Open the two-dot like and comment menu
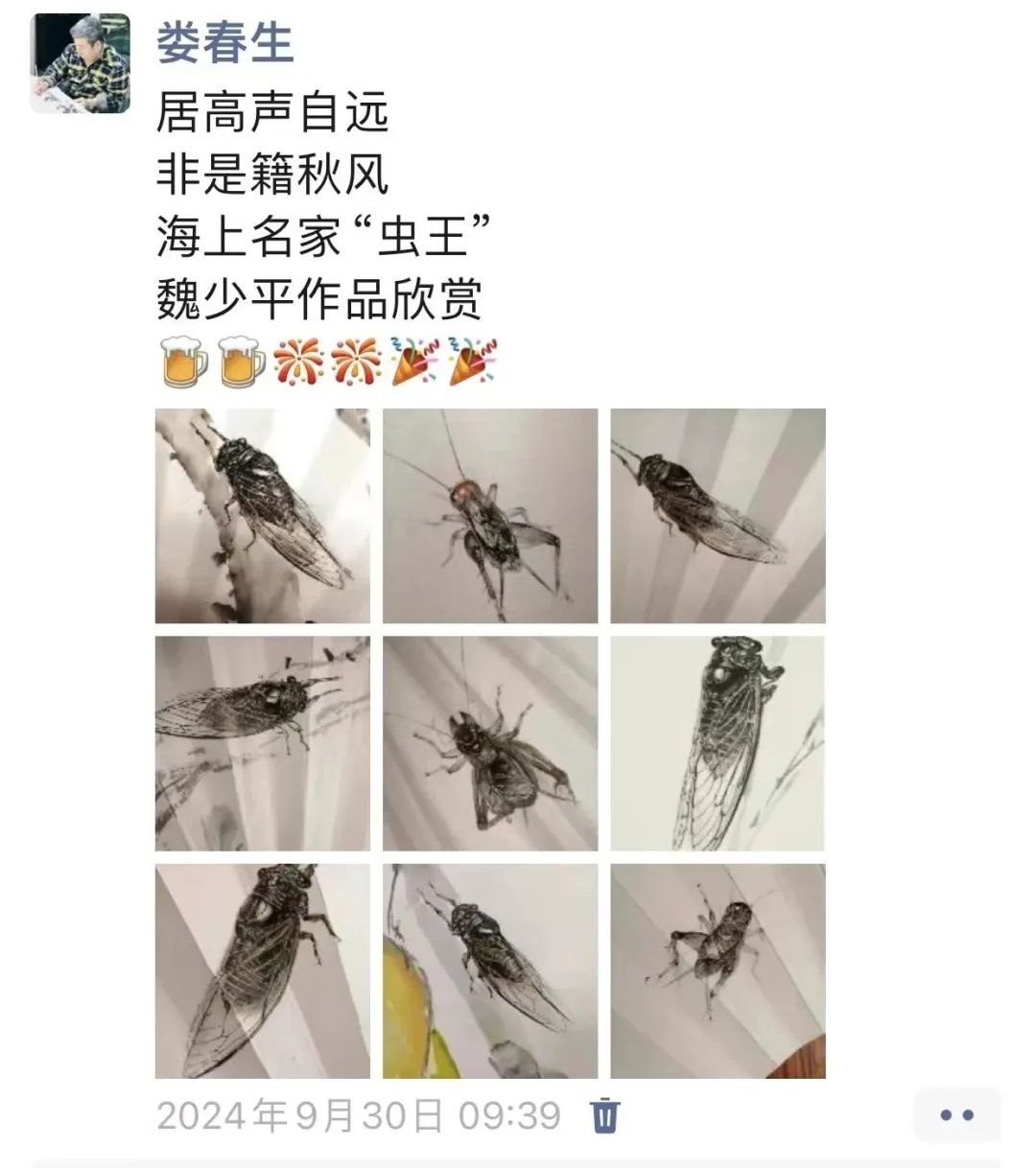 coord(956,1114)
